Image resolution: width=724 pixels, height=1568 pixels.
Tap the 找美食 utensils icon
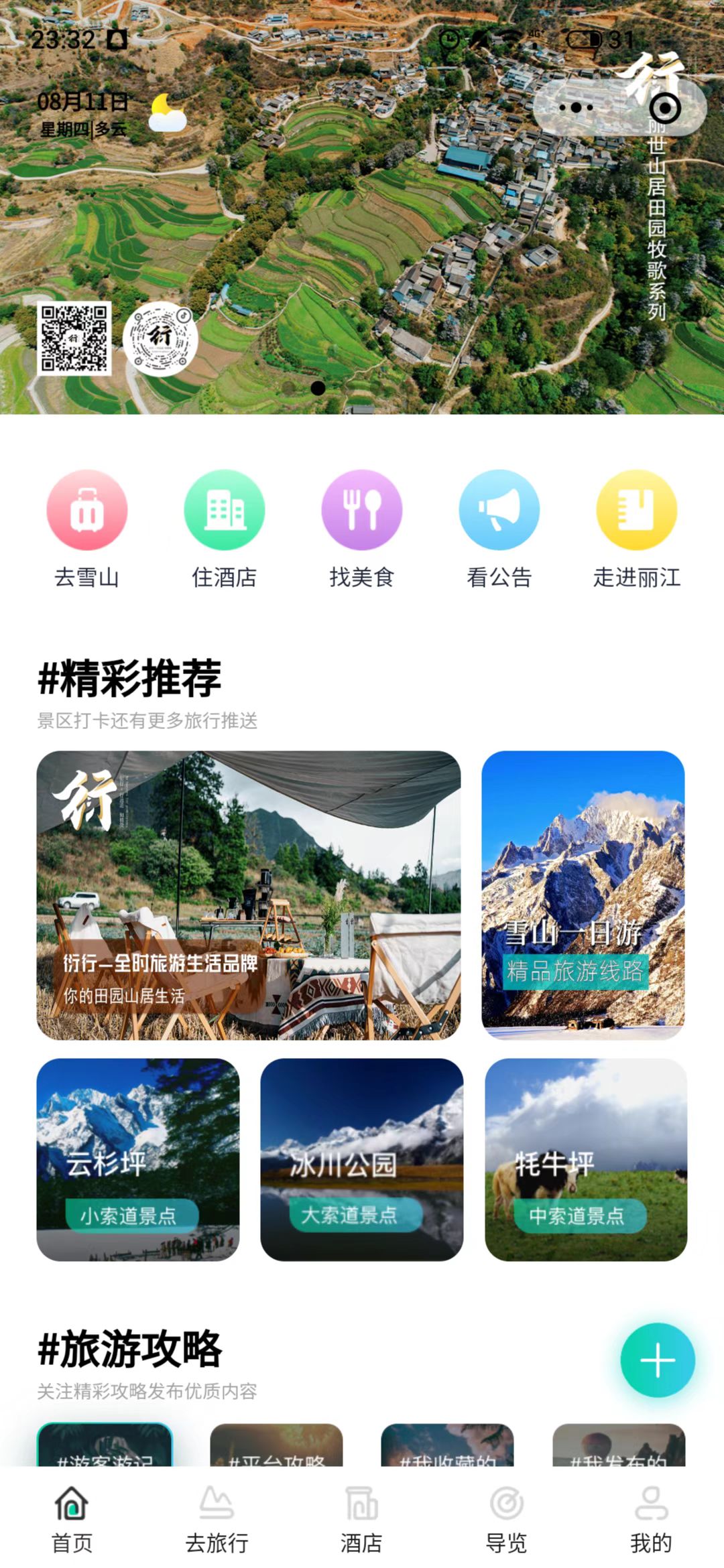[362, 509]
